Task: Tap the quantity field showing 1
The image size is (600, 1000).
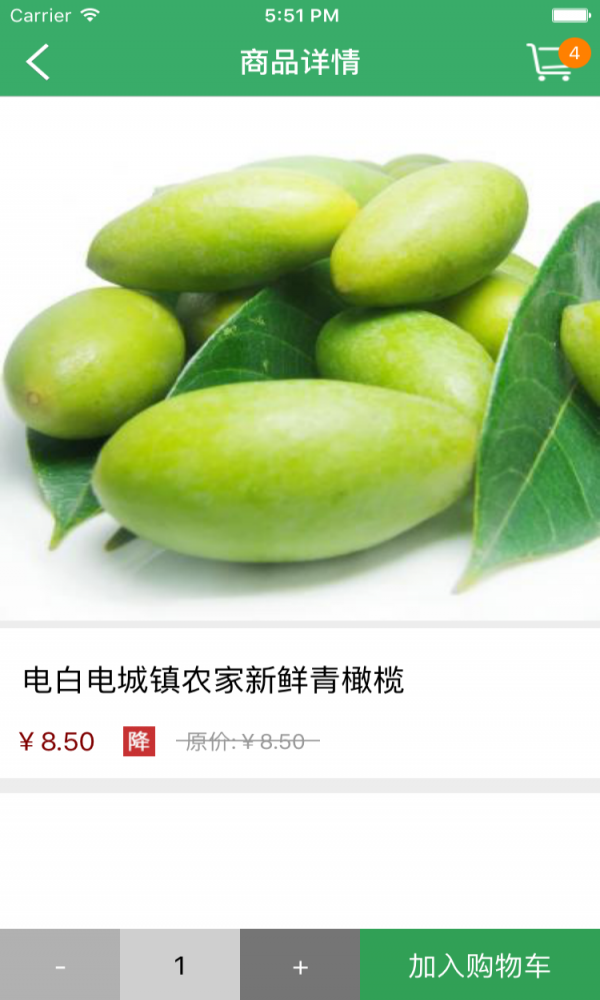Action: [x=180, y=966]
